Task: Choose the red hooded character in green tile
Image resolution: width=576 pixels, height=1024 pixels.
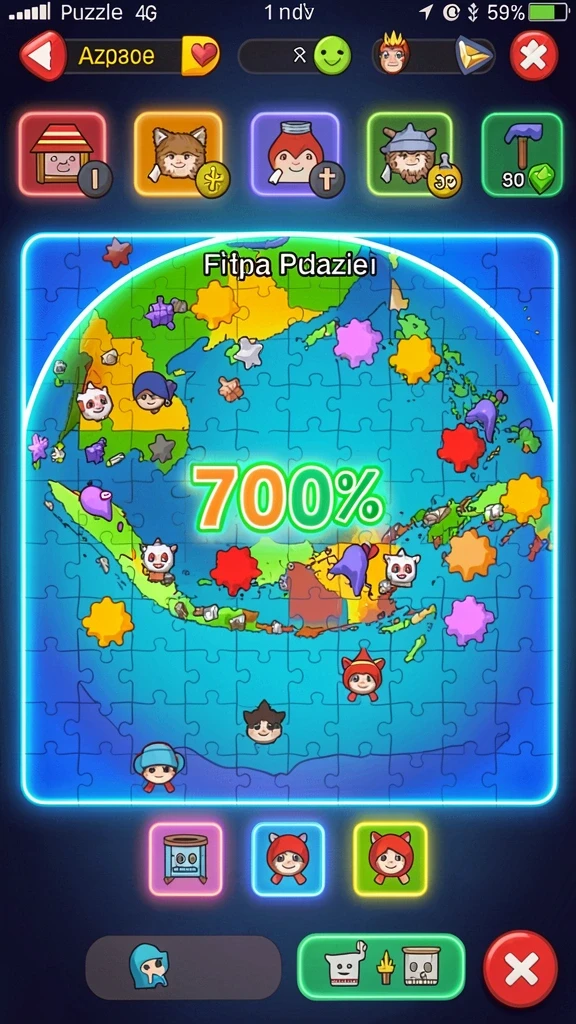Action: 391,859
